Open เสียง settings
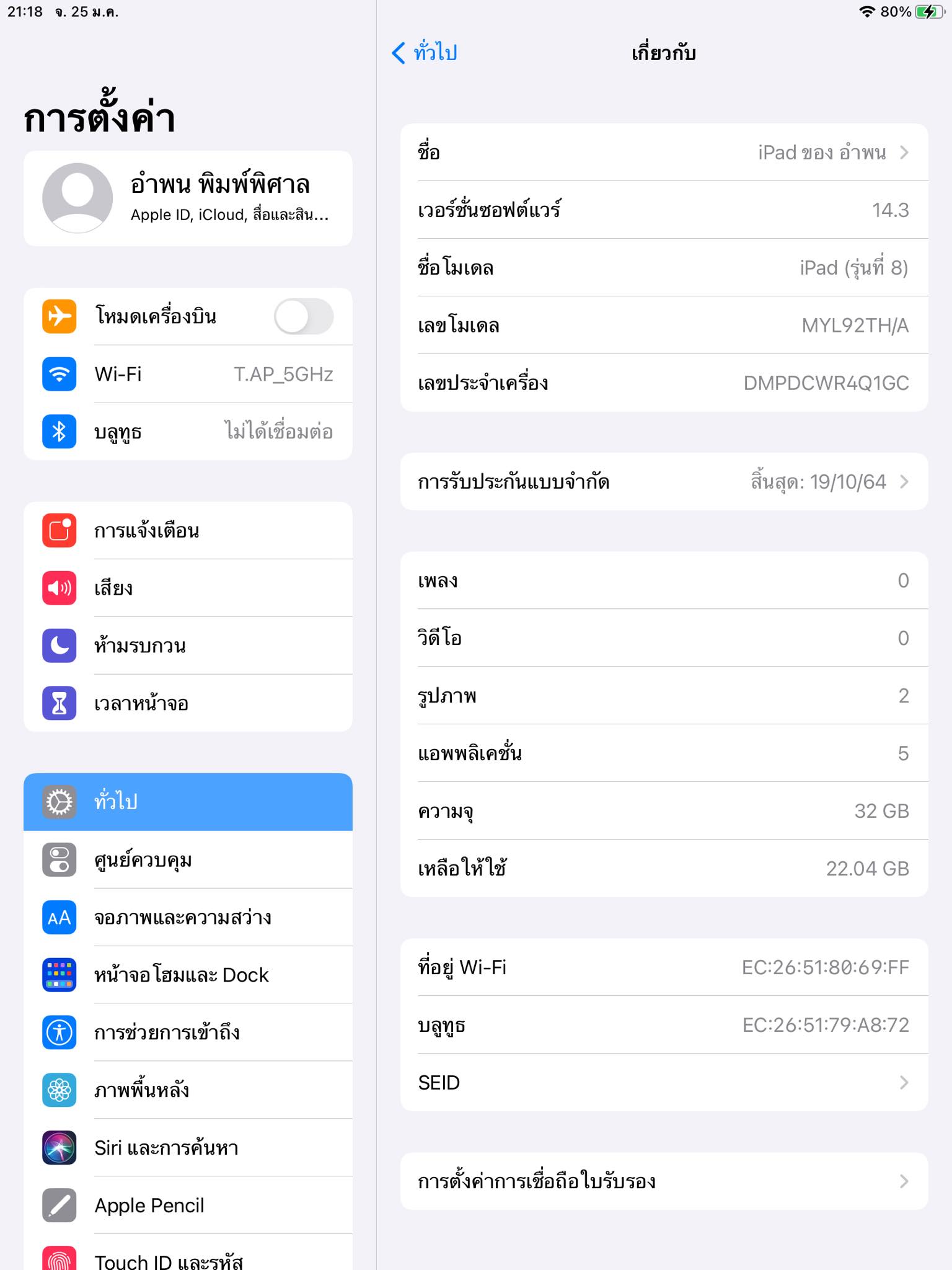 tap(188, 588)
